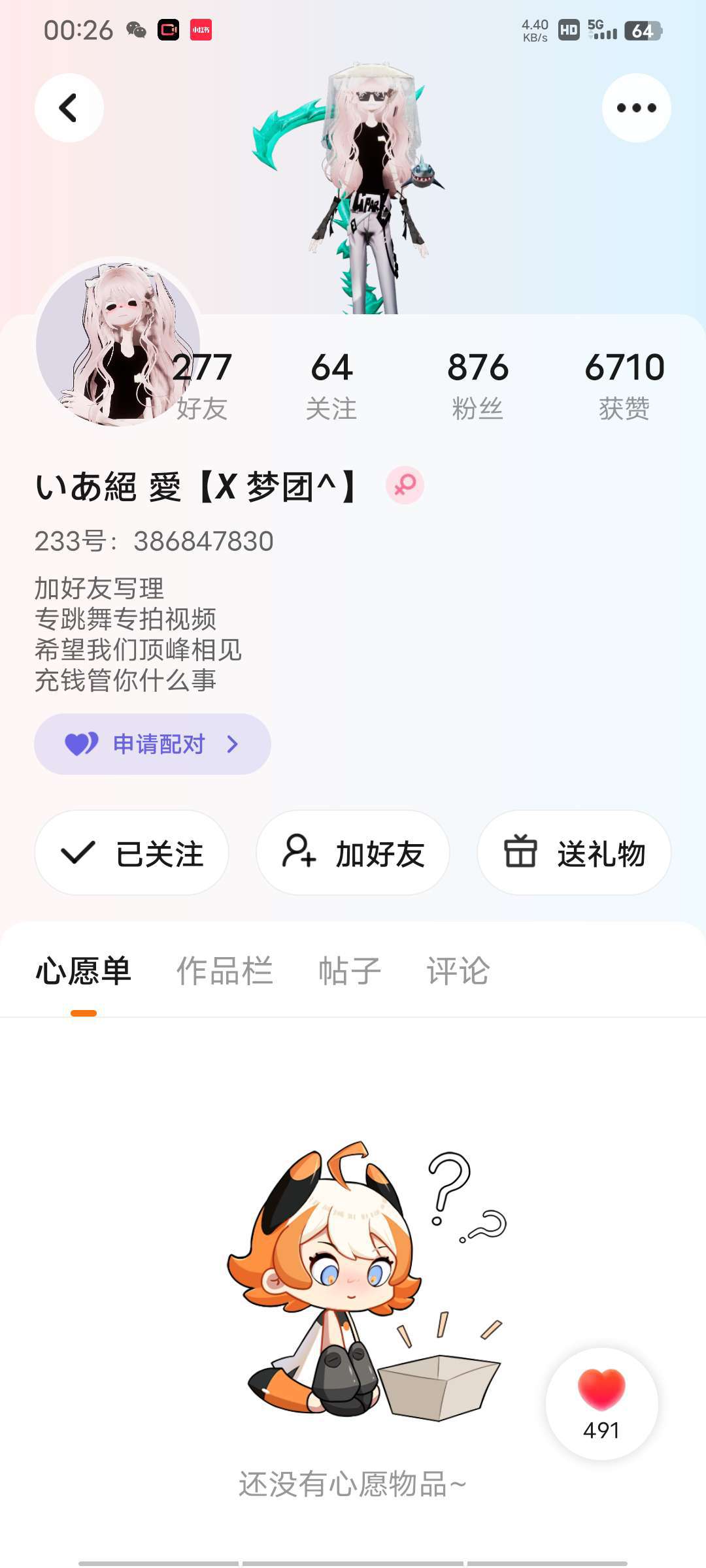Unfollow via the 已关注 button

[x=131, y=853]
